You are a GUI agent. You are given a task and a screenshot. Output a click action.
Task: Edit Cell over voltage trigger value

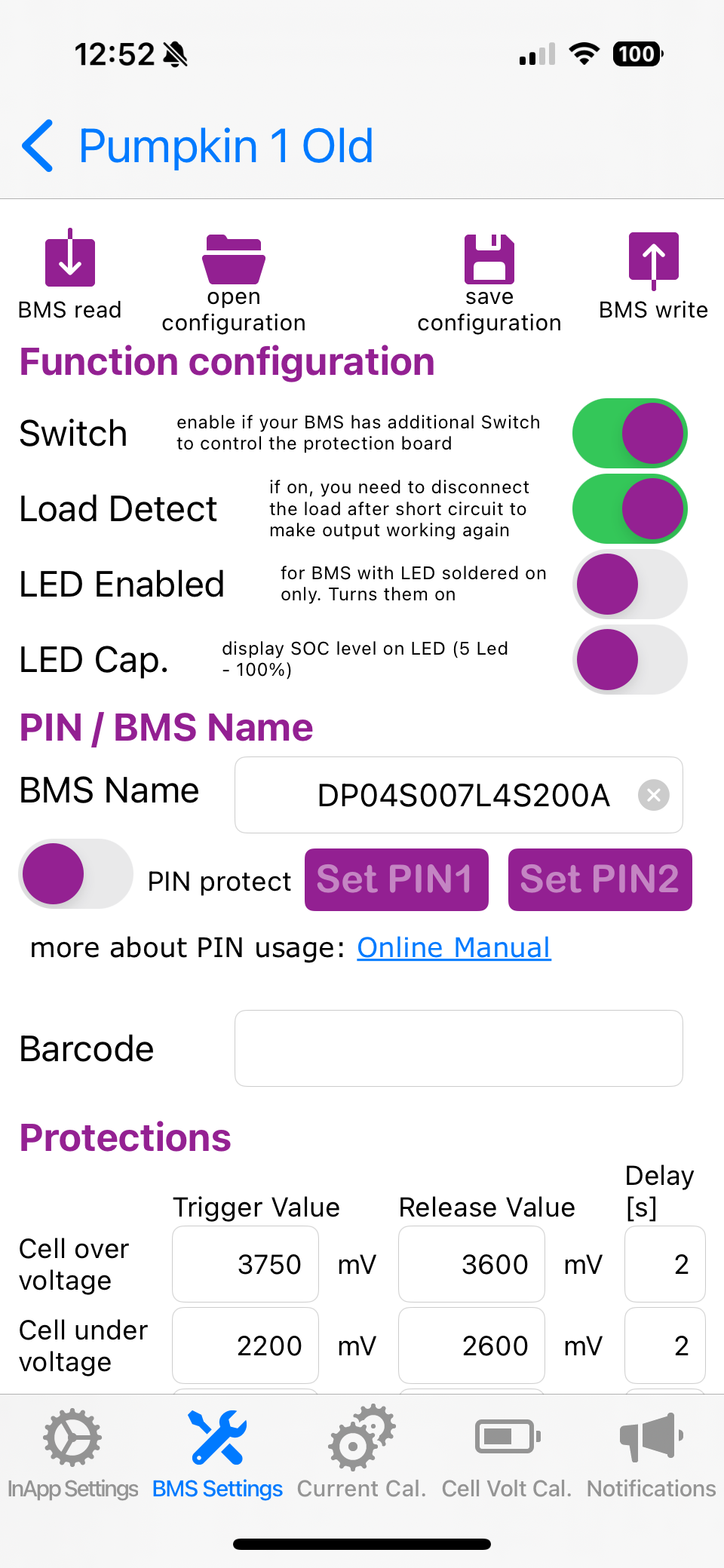point(246,1264)
